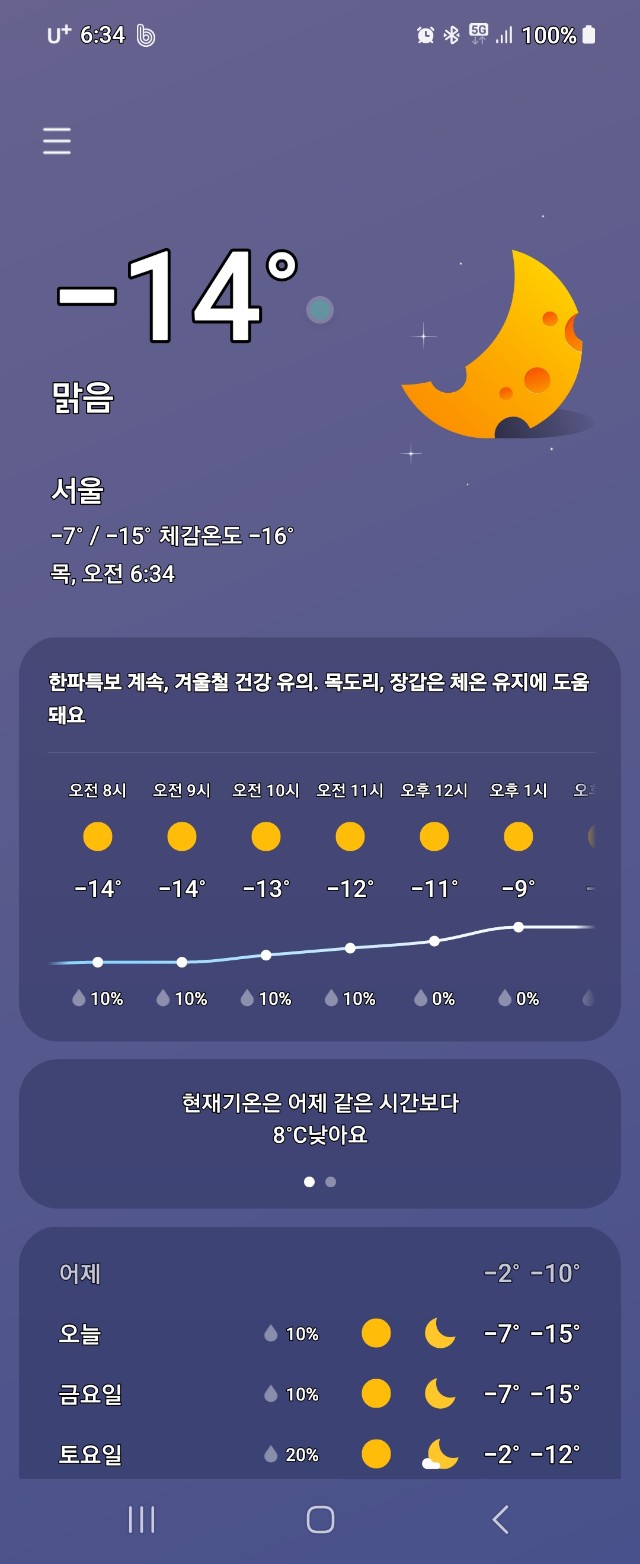The height and width of the screenshot is (1564, 640).
Task: Open recent apps from navigation bar
Action: click(141, 1520)
